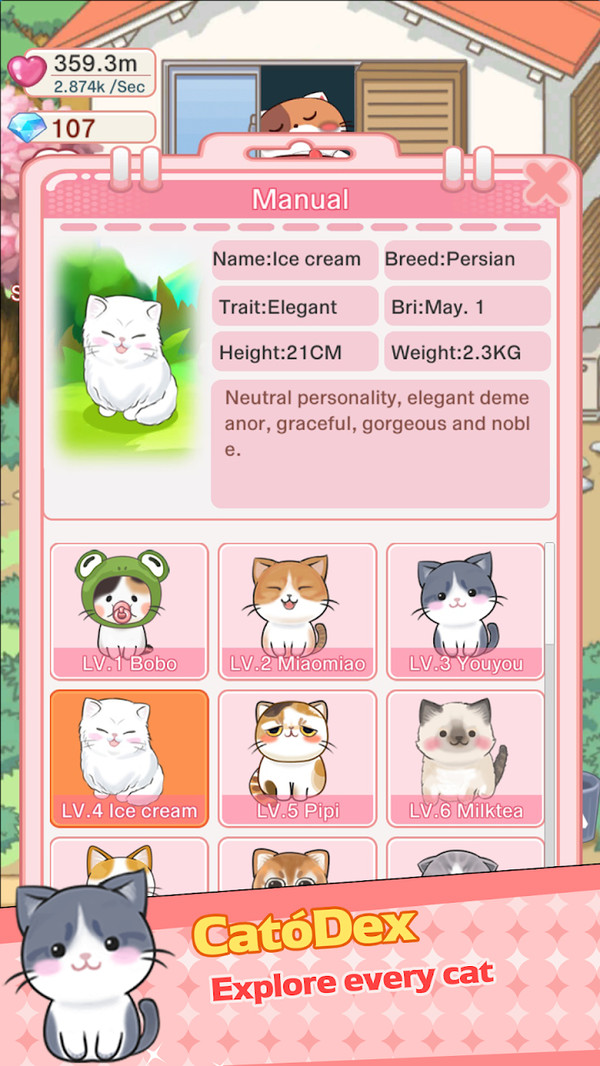600x1066 pixels.
Task: View the LV.3 Youyou cat details
Action: 465,611
